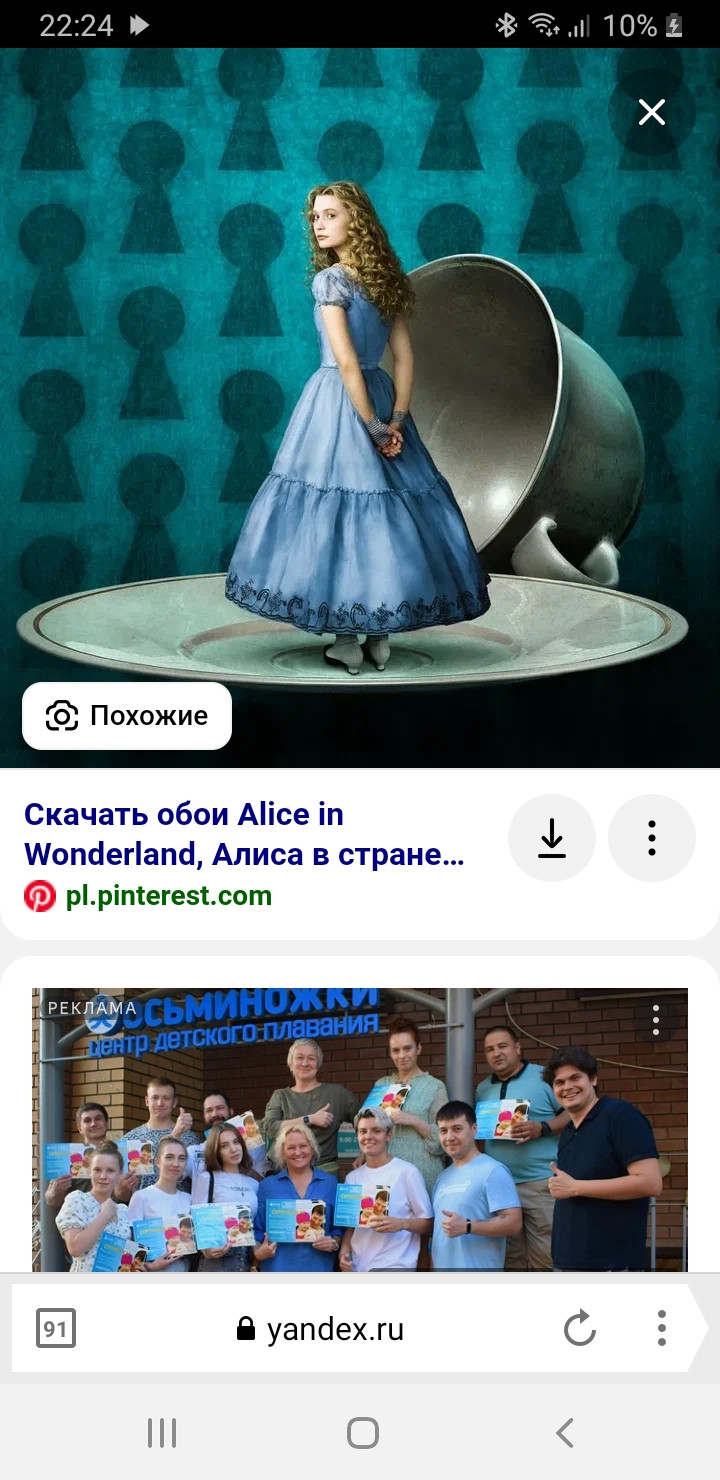720x1480 pixels.
Task: Open the ad's three-dot menu
Action: tap(656, 1019)
